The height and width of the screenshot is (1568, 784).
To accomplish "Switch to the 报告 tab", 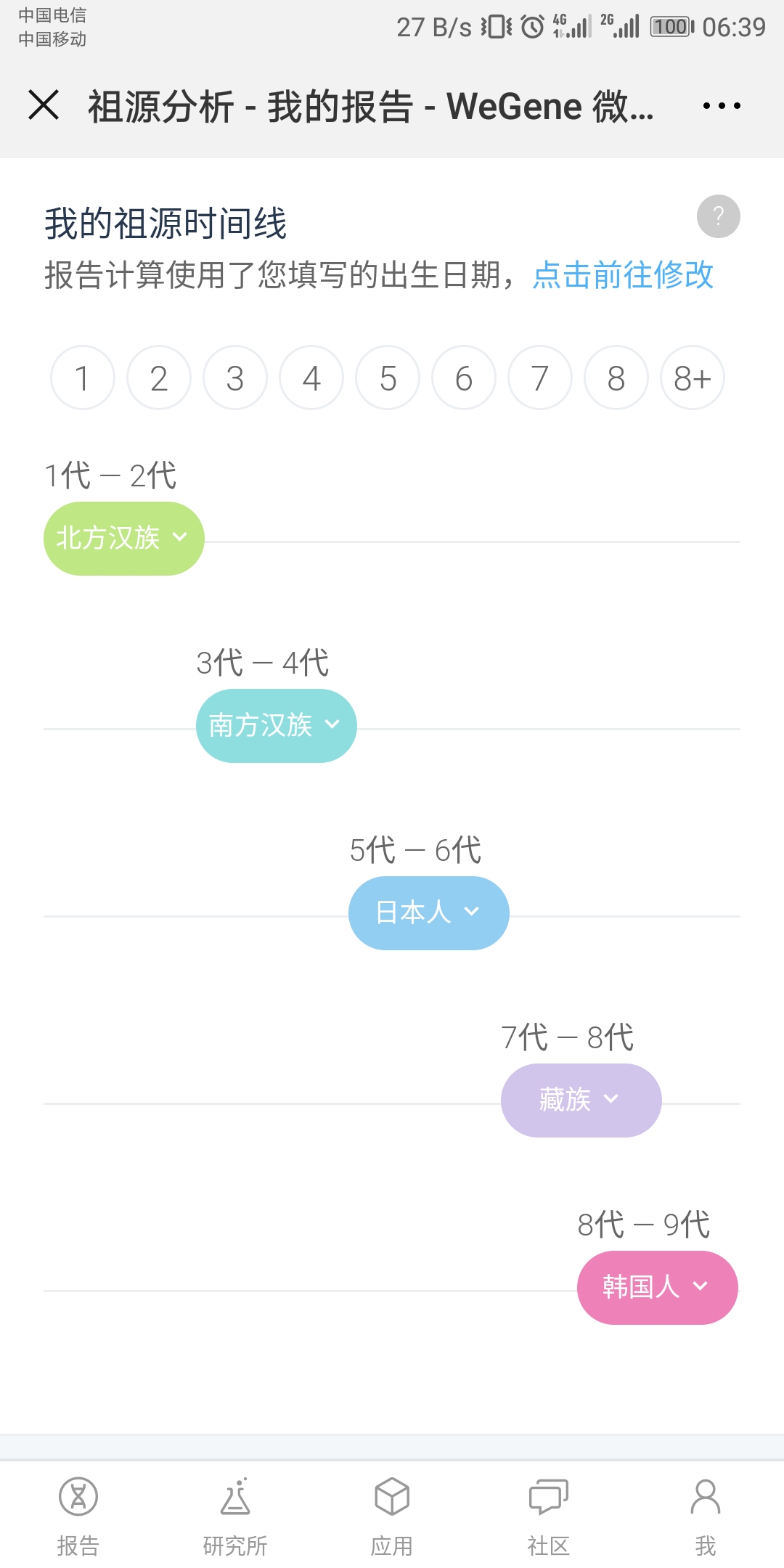I will click(78, 1516).
